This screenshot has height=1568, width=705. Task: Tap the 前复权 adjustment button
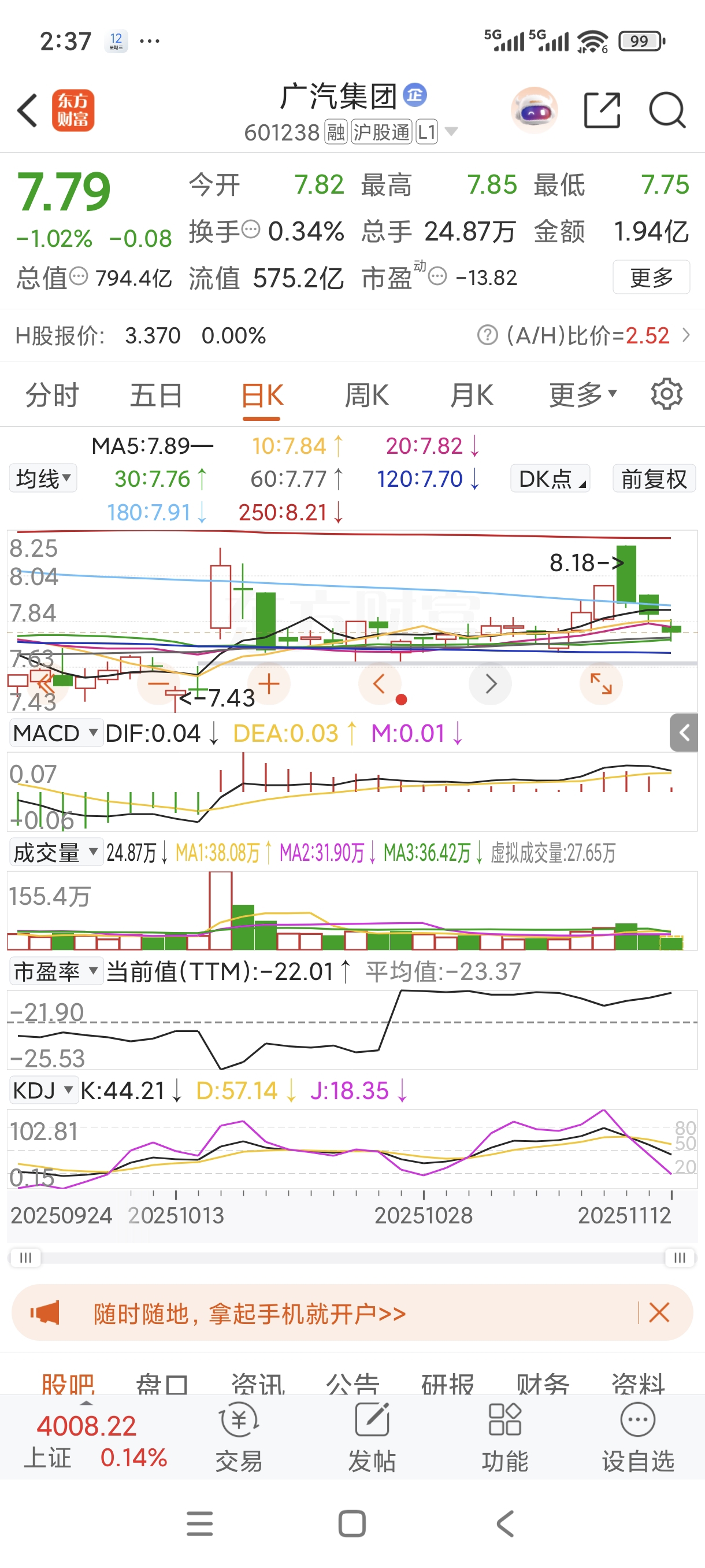click(654, 478)
